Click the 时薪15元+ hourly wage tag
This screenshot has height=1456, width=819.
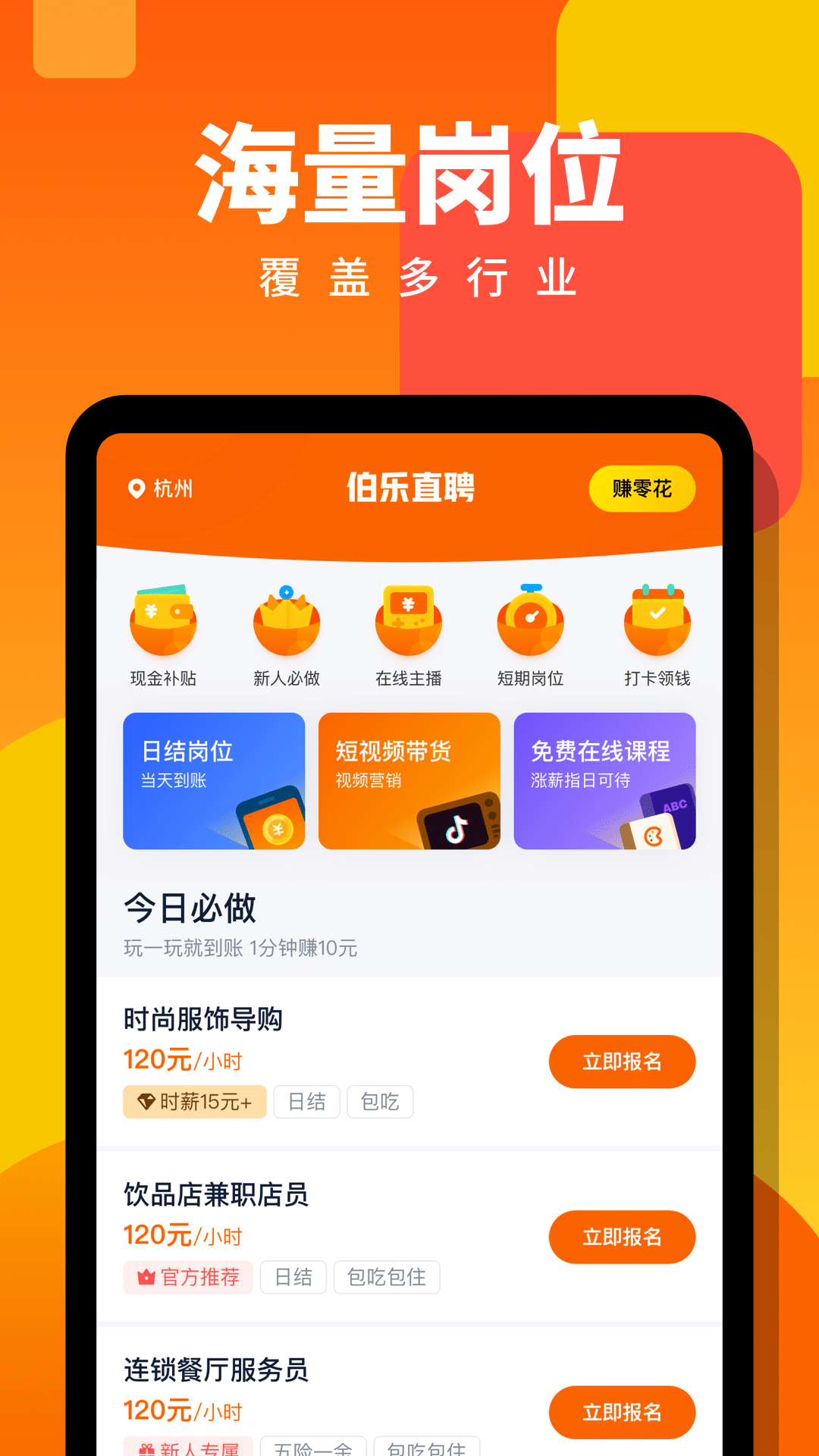[x=194, y=1102]
